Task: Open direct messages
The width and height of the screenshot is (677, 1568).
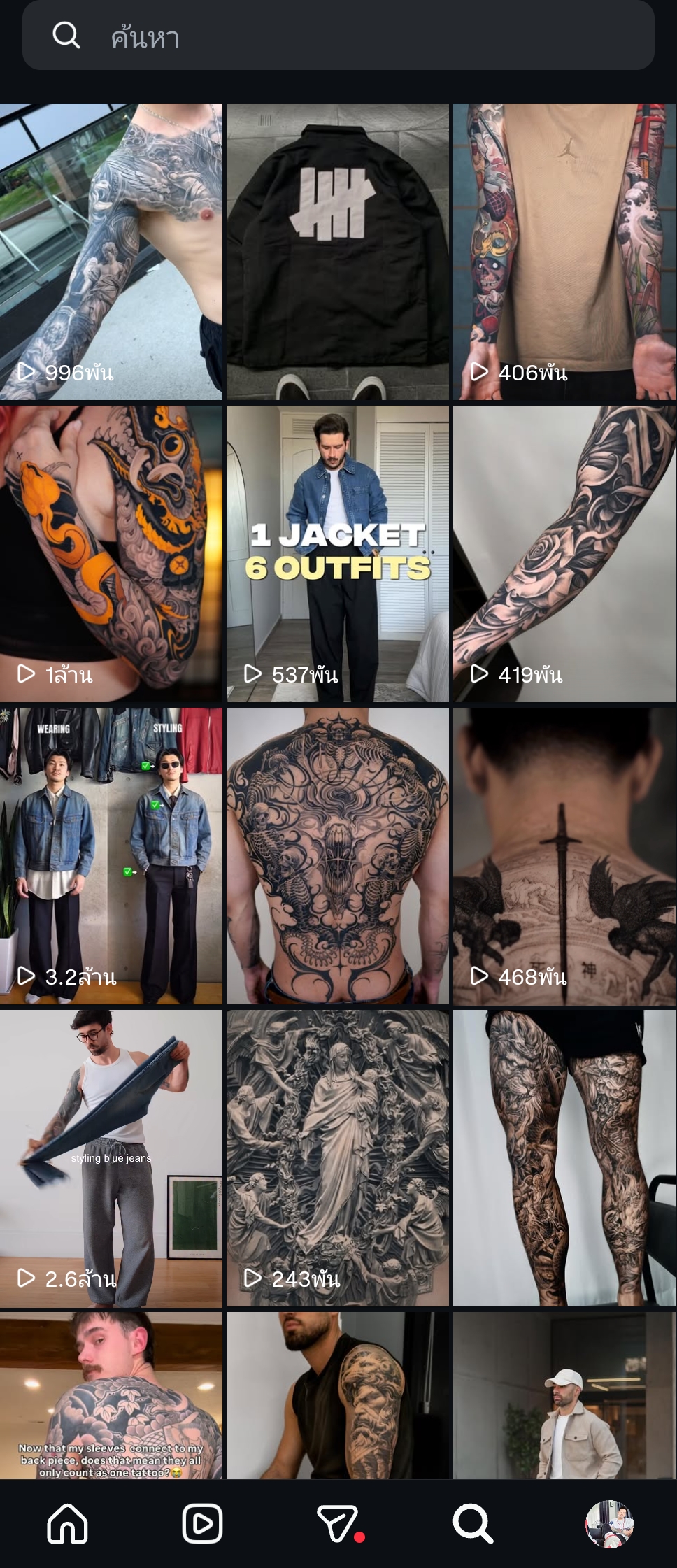Action: point(338,1523)
